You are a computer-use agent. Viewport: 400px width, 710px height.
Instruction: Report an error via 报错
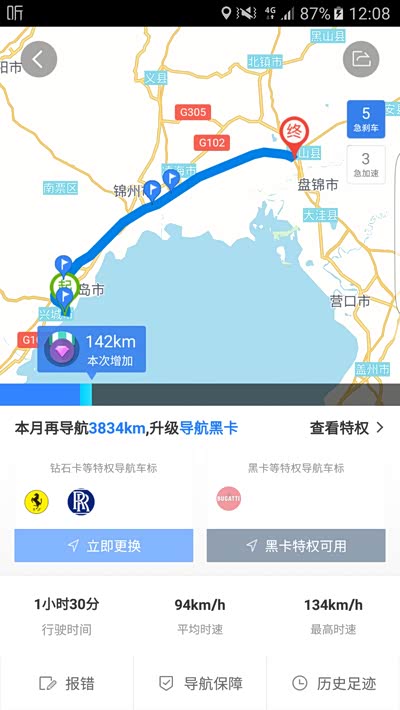(67, 683)
